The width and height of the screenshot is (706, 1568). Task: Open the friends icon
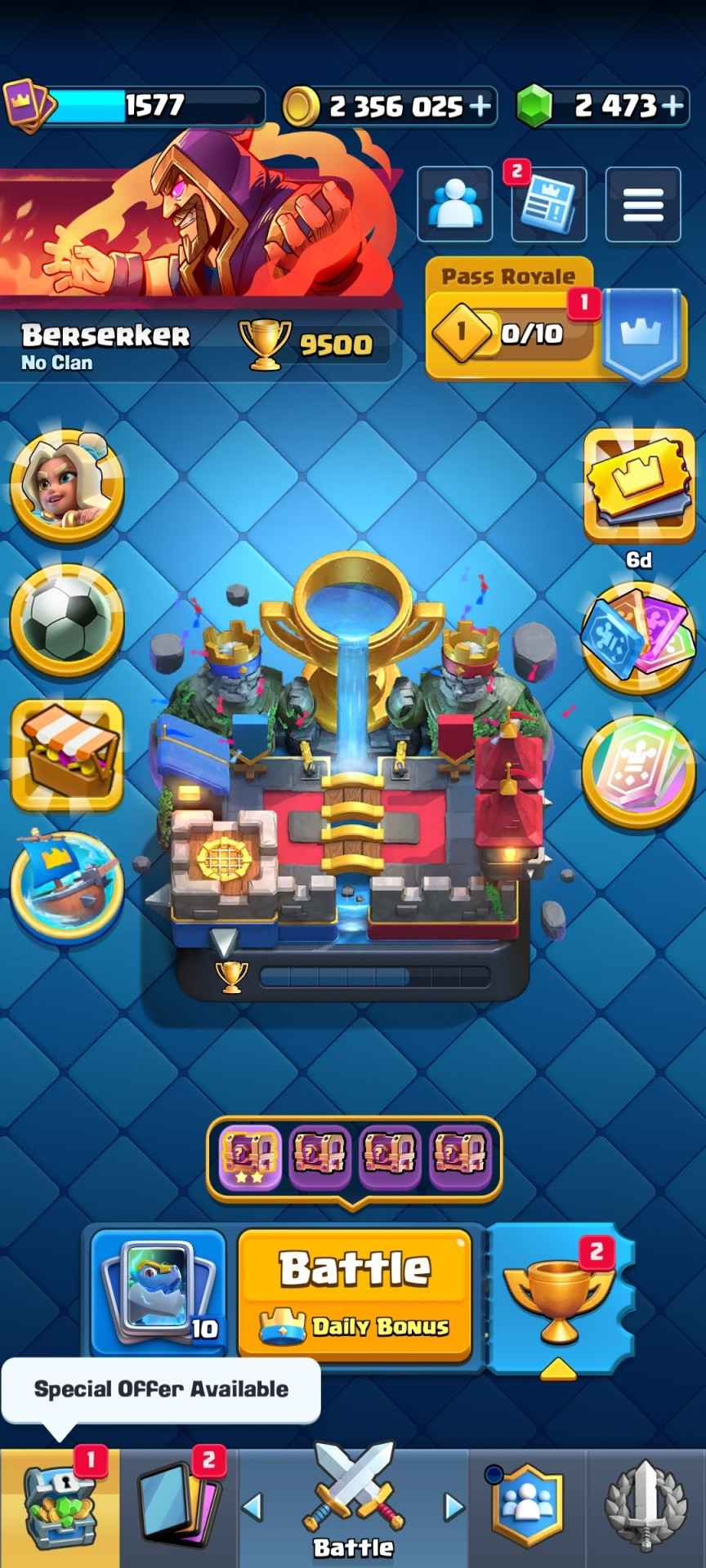454,204
